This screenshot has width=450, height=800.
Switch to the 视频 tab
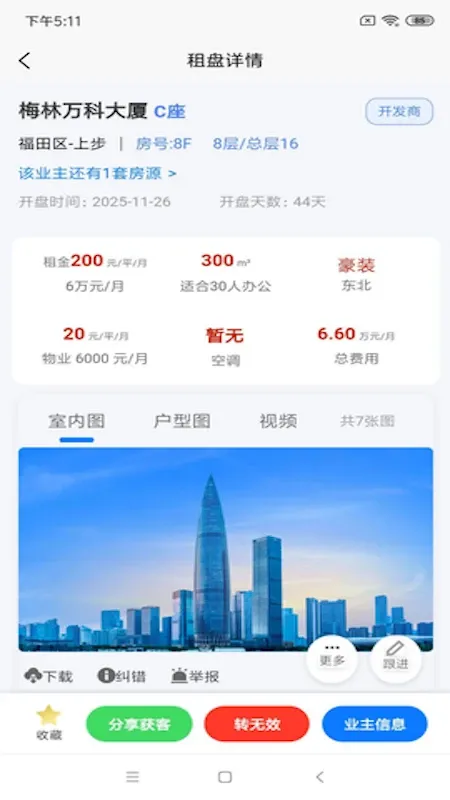pyautogui.click(x=278, y=421)
